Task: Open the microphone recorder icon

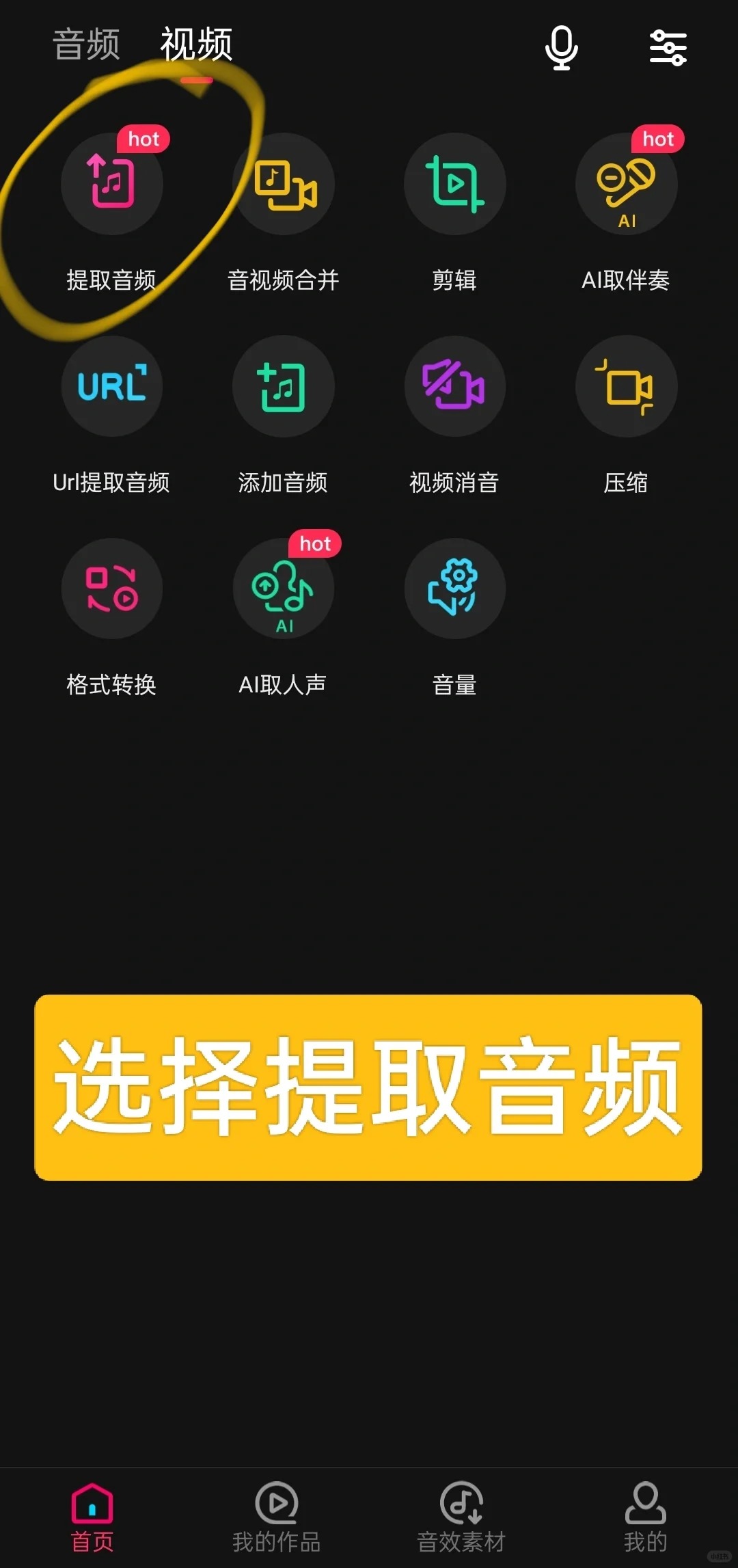Action: point(561,48)
